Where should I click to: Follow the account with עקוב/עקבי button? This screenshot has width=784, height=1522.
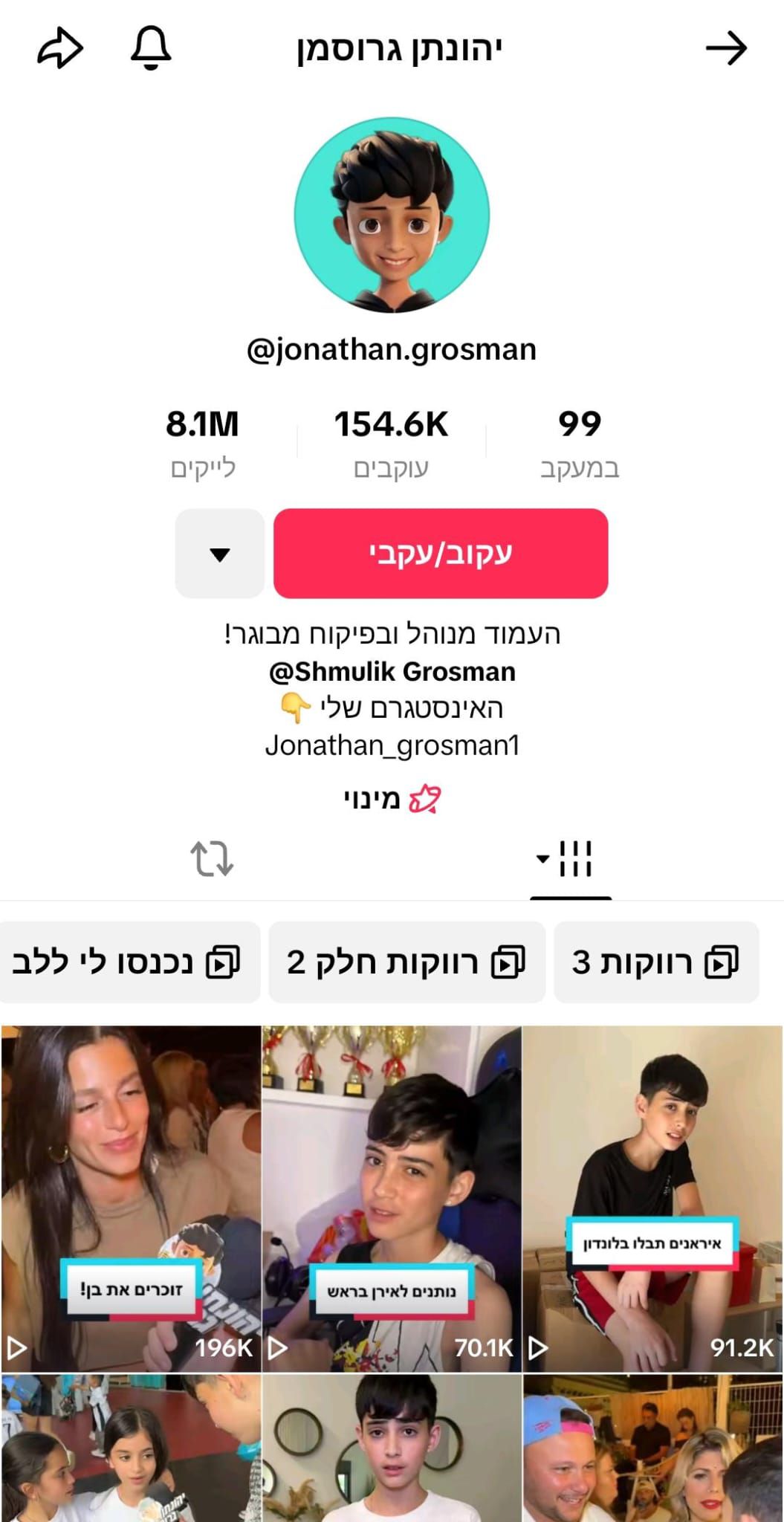click(441, 554)
